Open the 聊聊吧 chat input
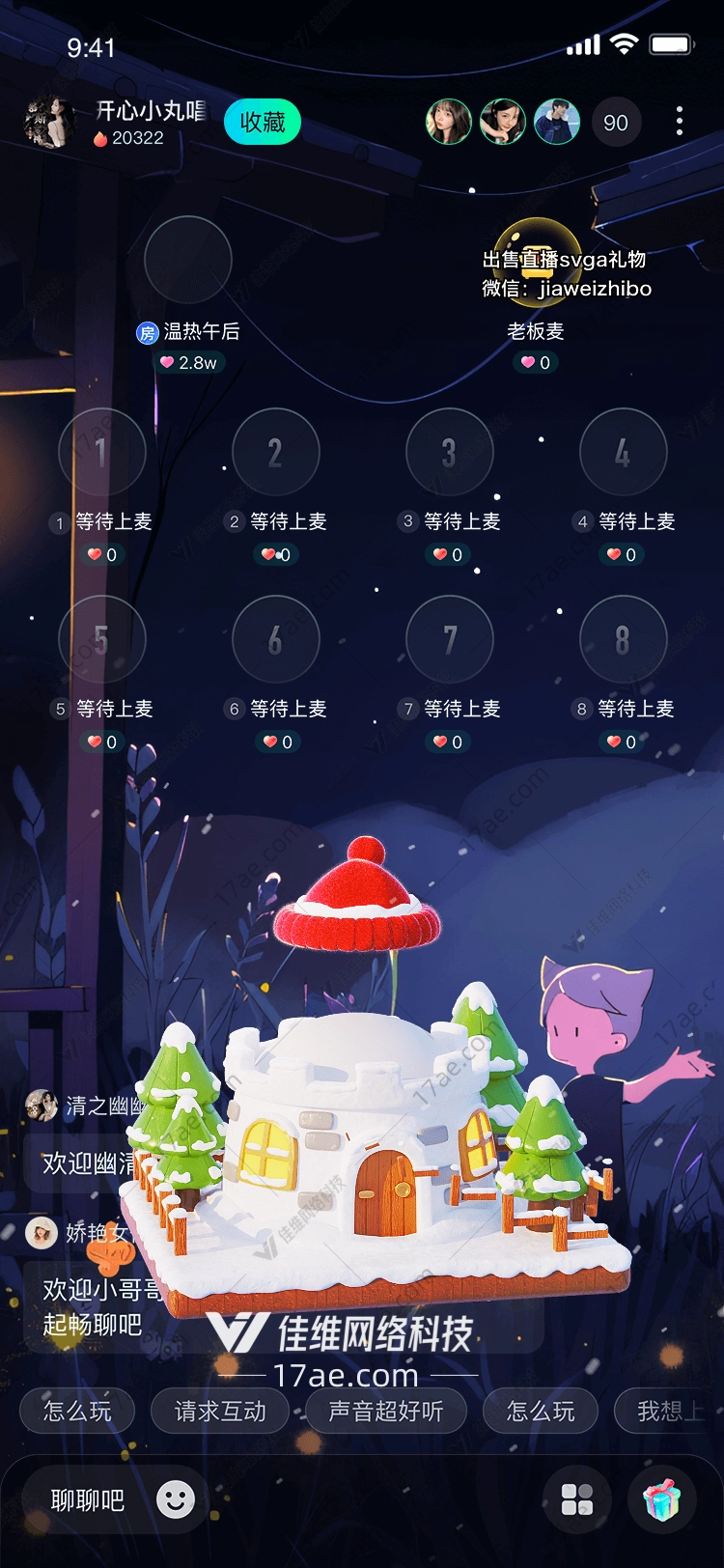This screenshot has width=724, height=1568. click(88, 1500)
